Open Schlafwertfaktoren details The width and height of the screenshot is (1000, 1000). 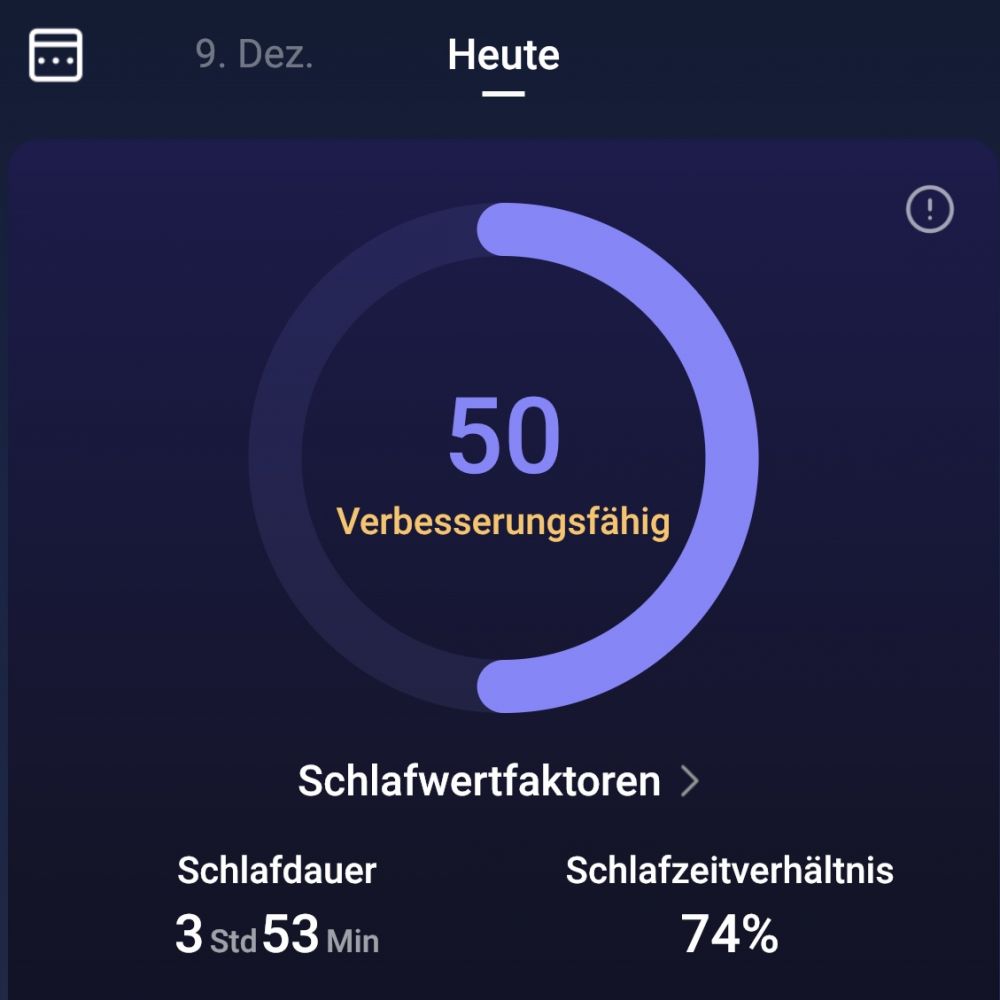pyautogui.click(x=499, y=781)
